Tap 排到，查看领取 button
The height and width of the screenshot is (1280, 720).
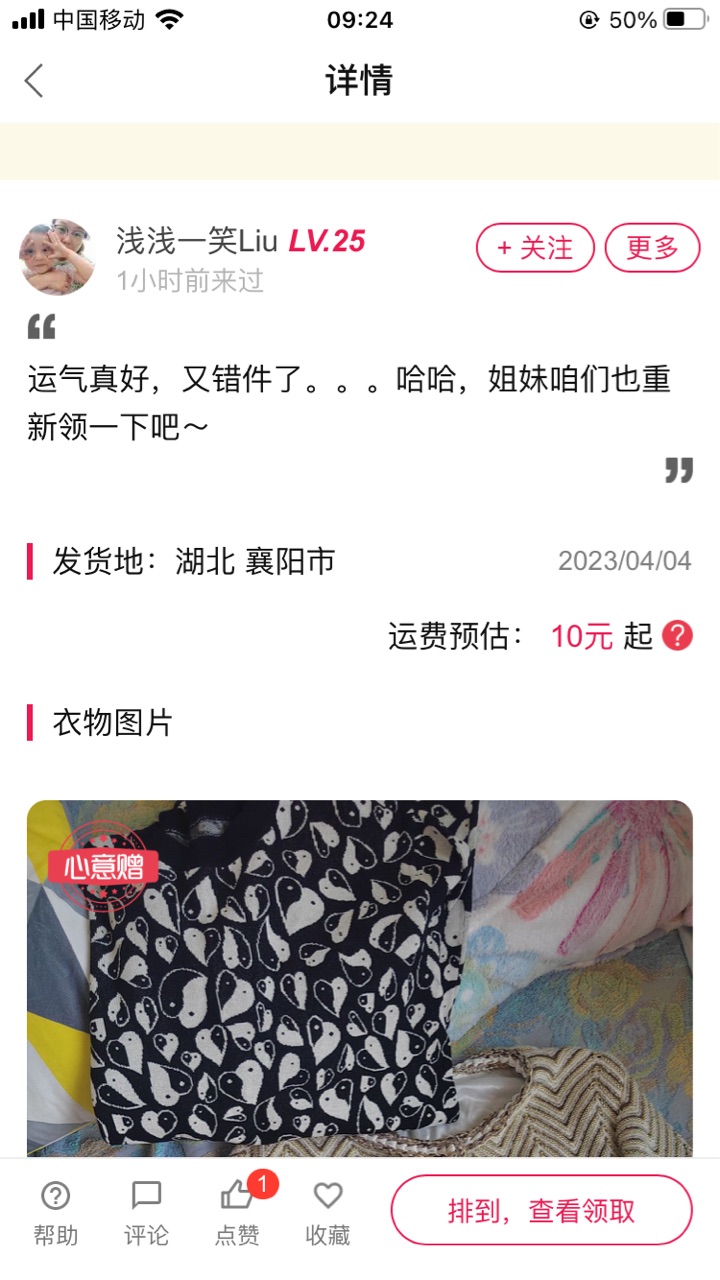[x=541, y=1210]
